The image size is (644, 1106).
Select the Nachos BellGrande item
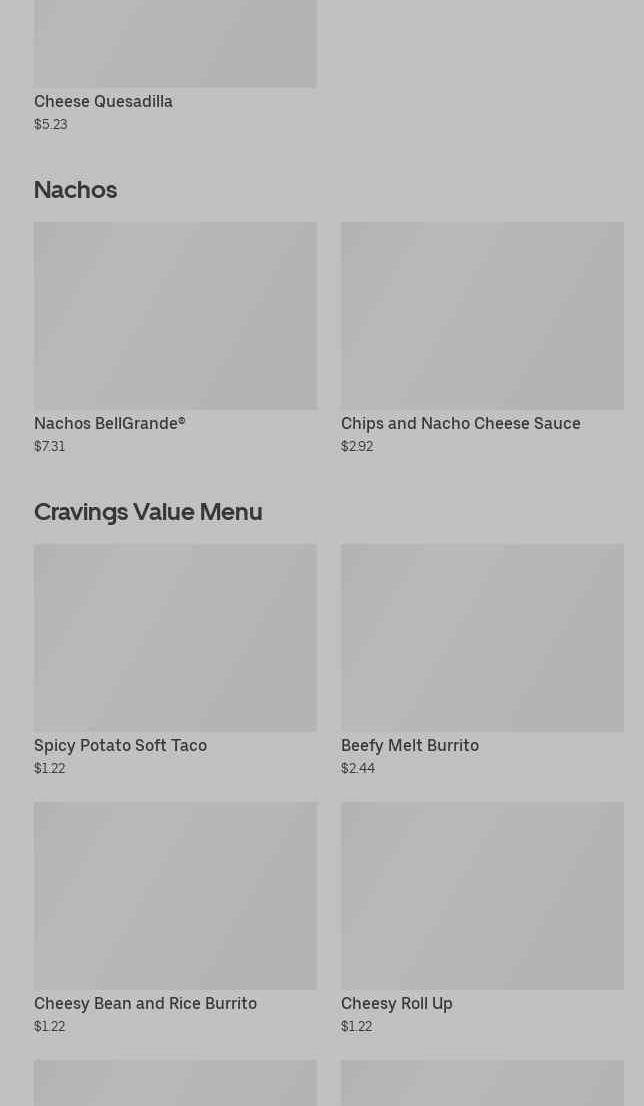[x=175, y=339]
